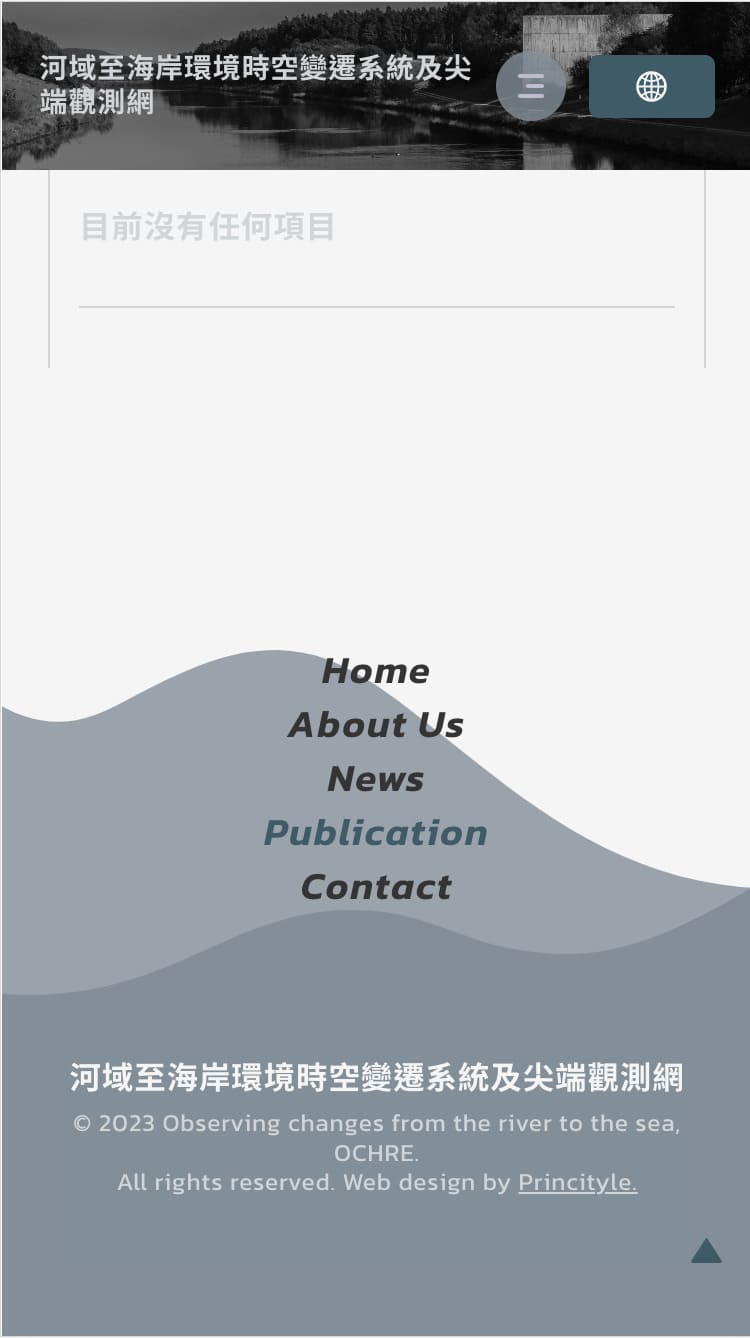This screenshot has height=1338, width=750.
Task: Select the Publication footer link
Action: tap(375, 833)
